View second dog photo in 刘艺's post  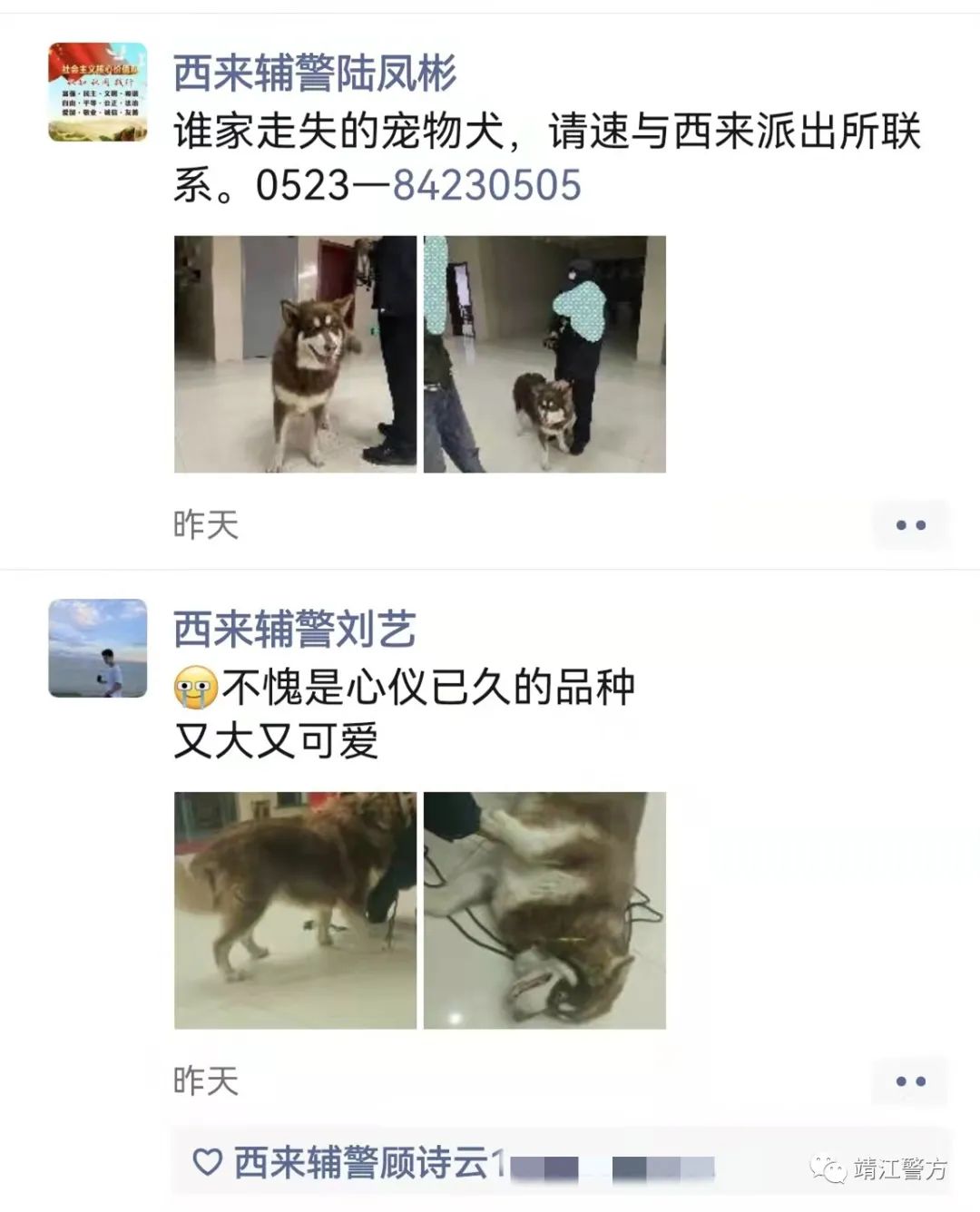544,910
